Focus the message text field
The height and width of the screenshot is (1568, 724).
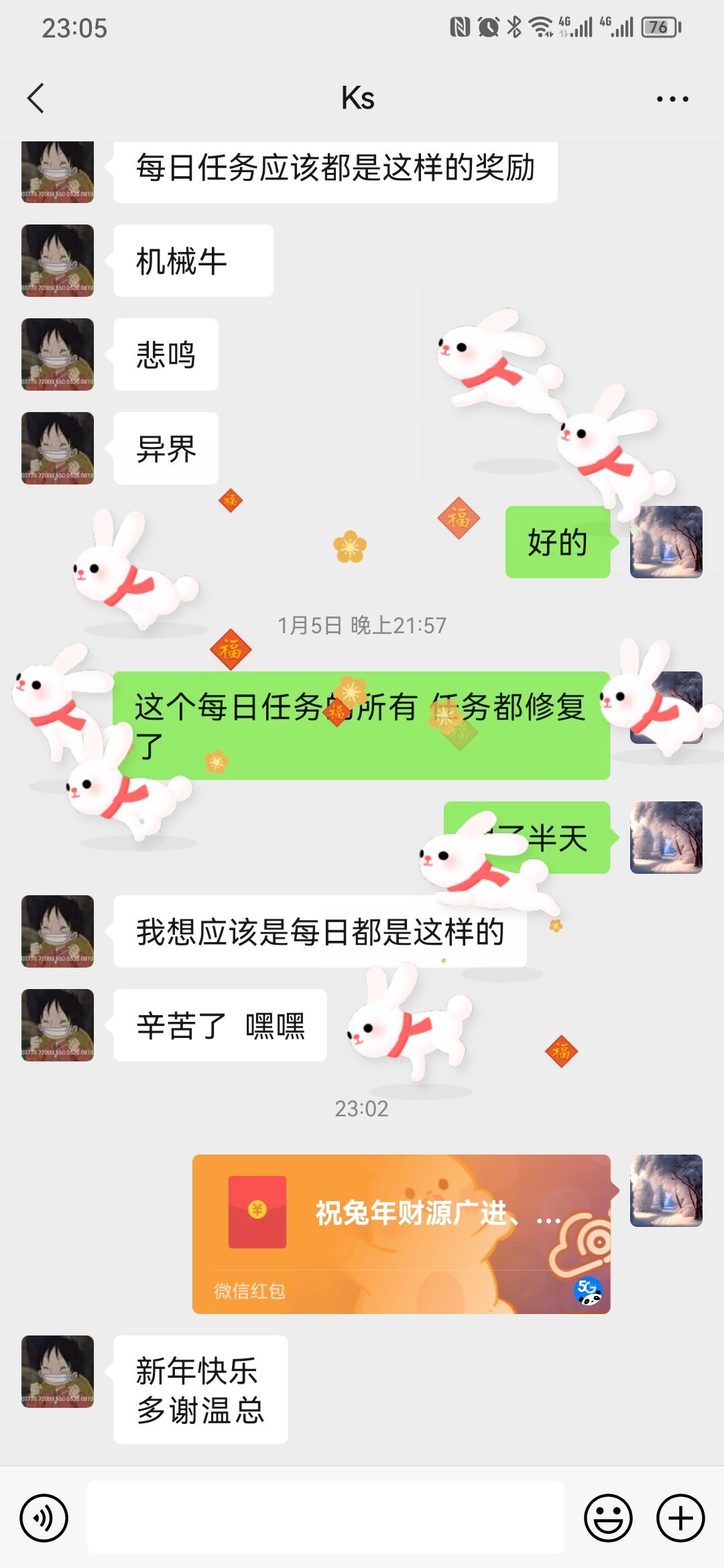coord(326,1518)
